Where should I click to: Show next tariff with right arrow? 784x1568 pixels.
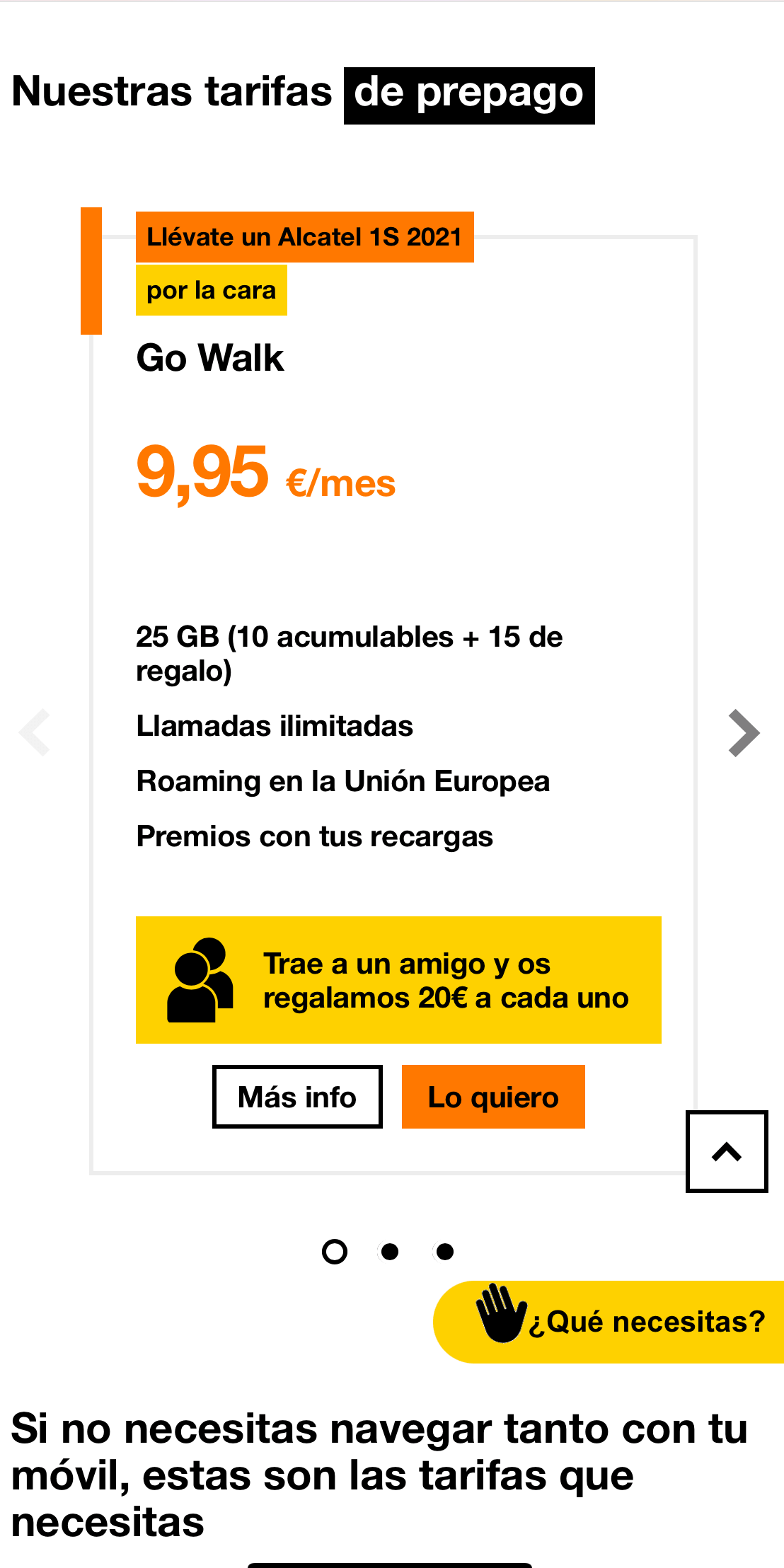click(744, 733)
